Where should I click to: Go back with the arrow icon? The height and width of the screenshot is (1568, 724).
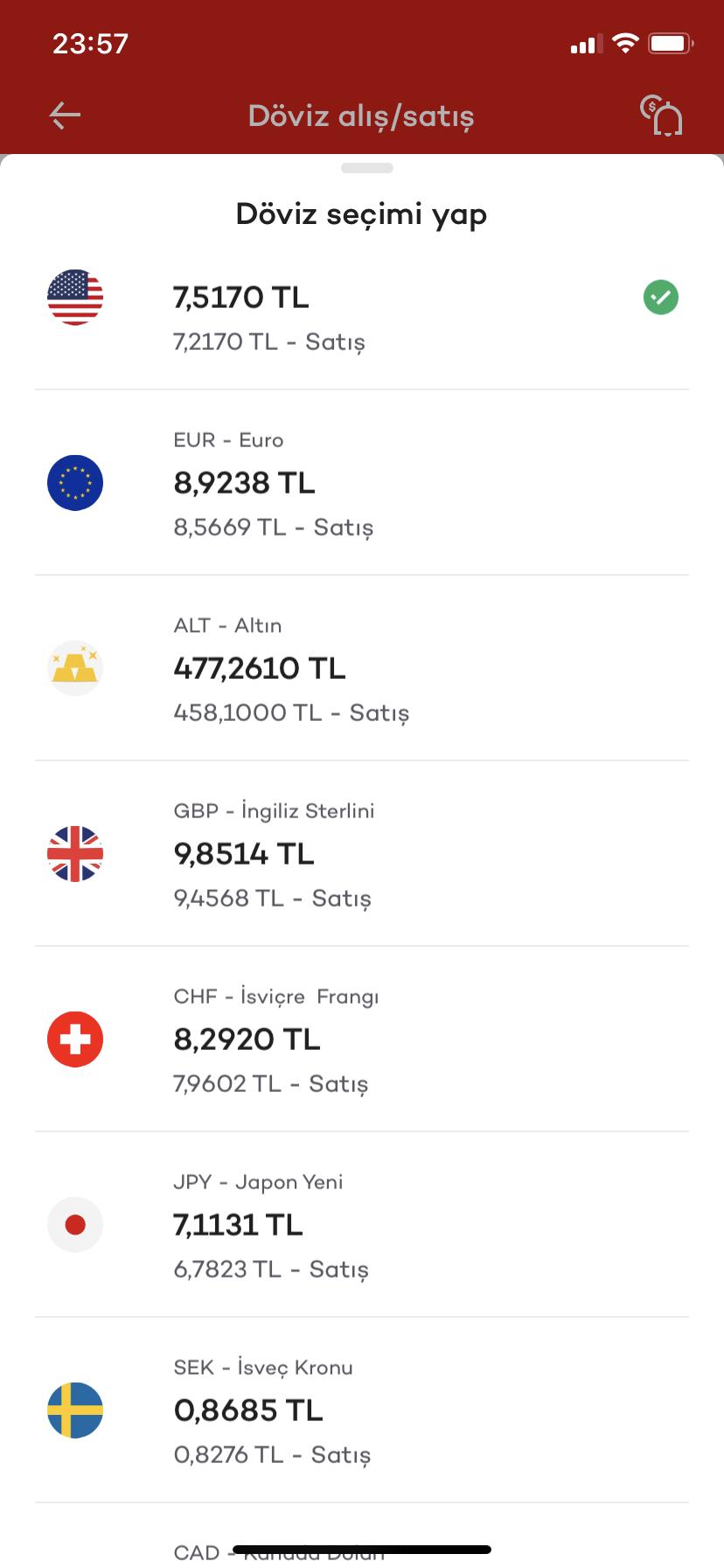(x=65, y=115)
